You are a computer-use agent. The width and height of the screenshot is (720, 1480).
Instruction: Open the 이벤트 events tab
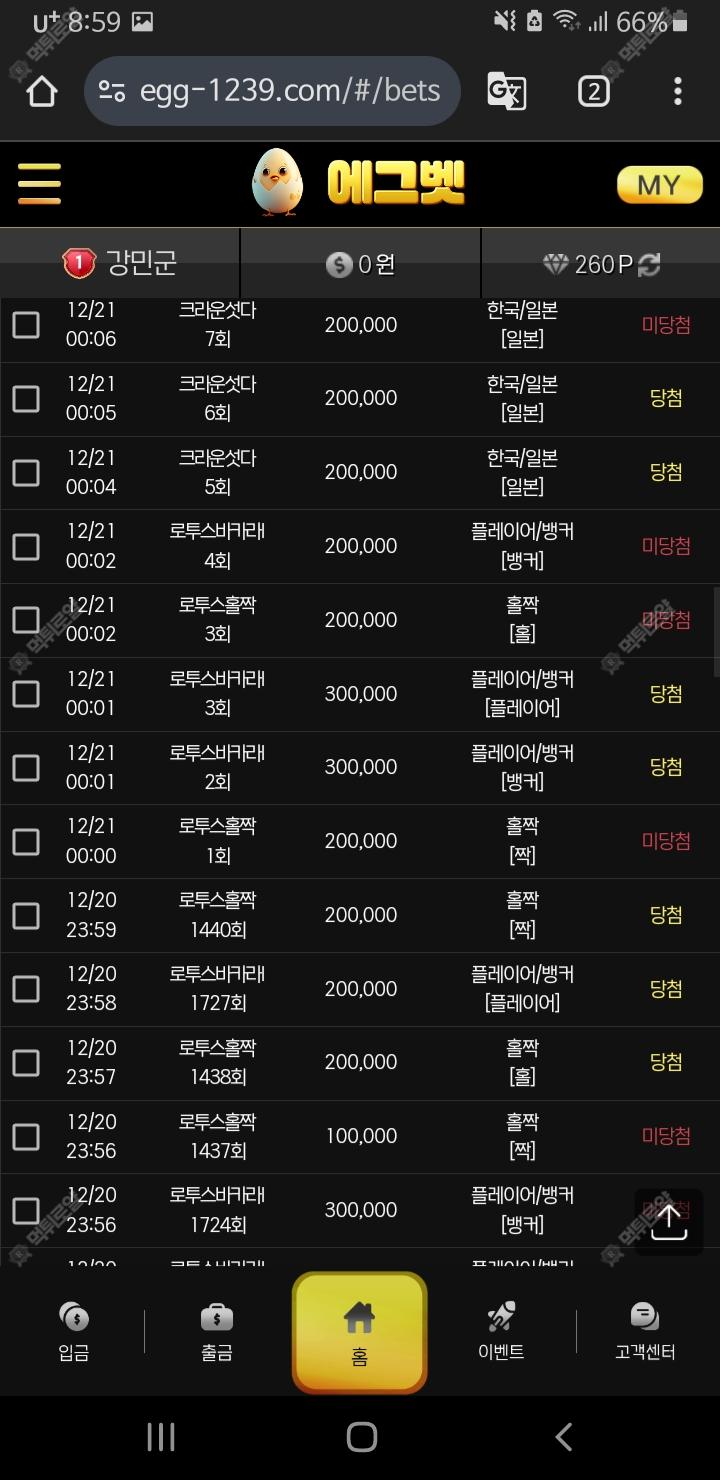click(501, 1332)
